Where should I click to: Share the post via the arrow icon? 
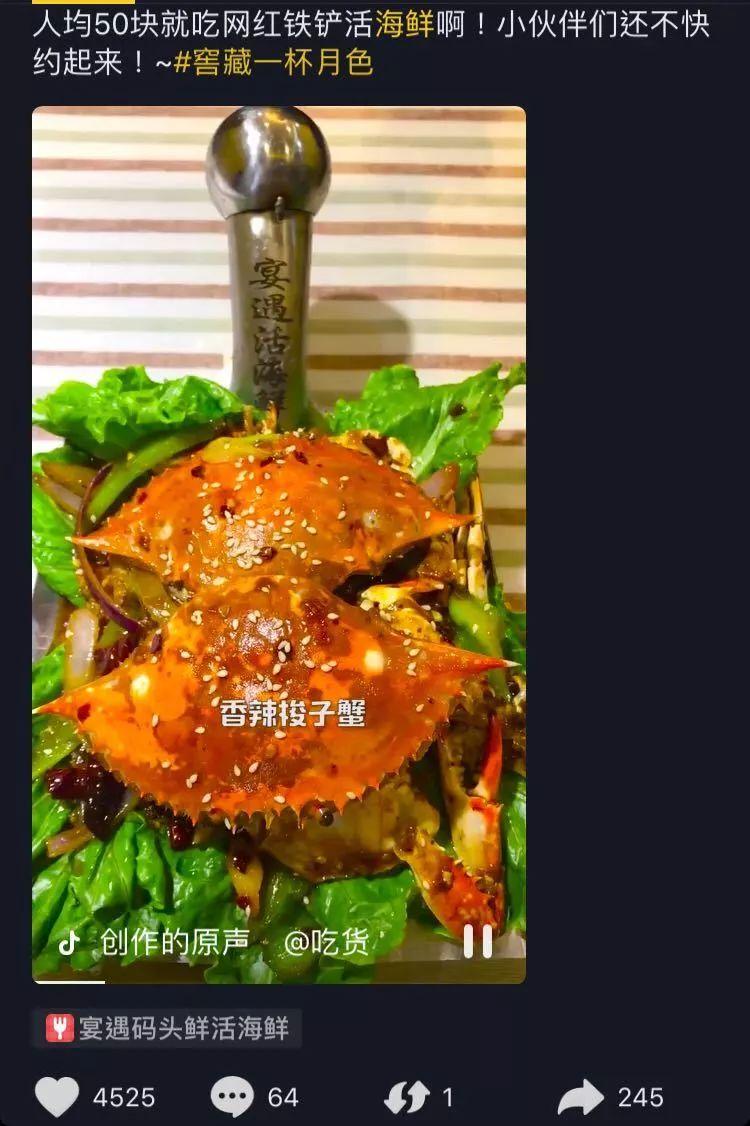[x=581, y=1097]
